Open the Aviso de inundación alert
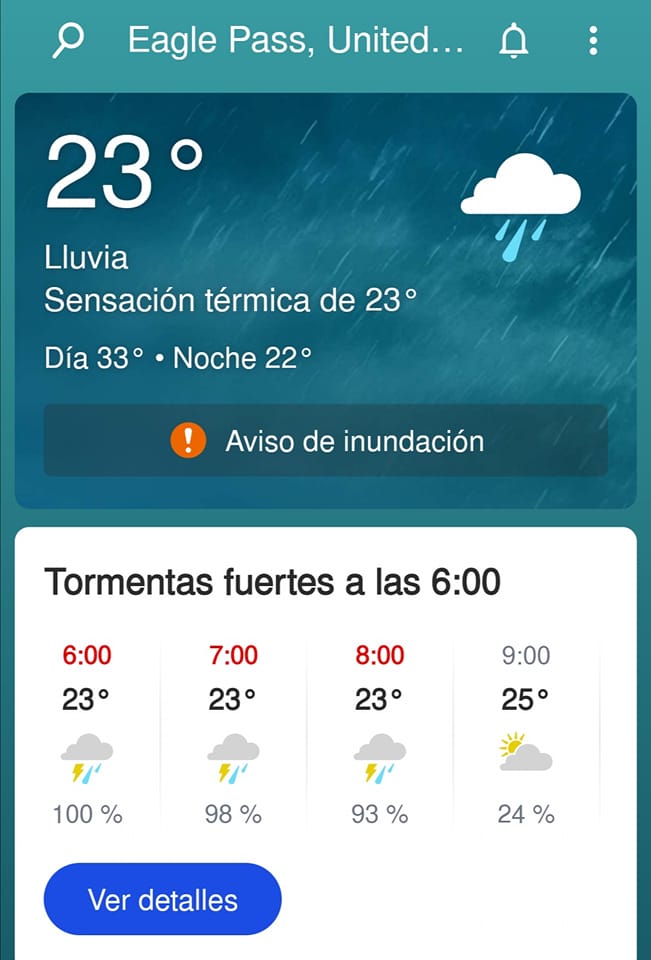The width and height of the screenshot is (651, 960). 326,441
